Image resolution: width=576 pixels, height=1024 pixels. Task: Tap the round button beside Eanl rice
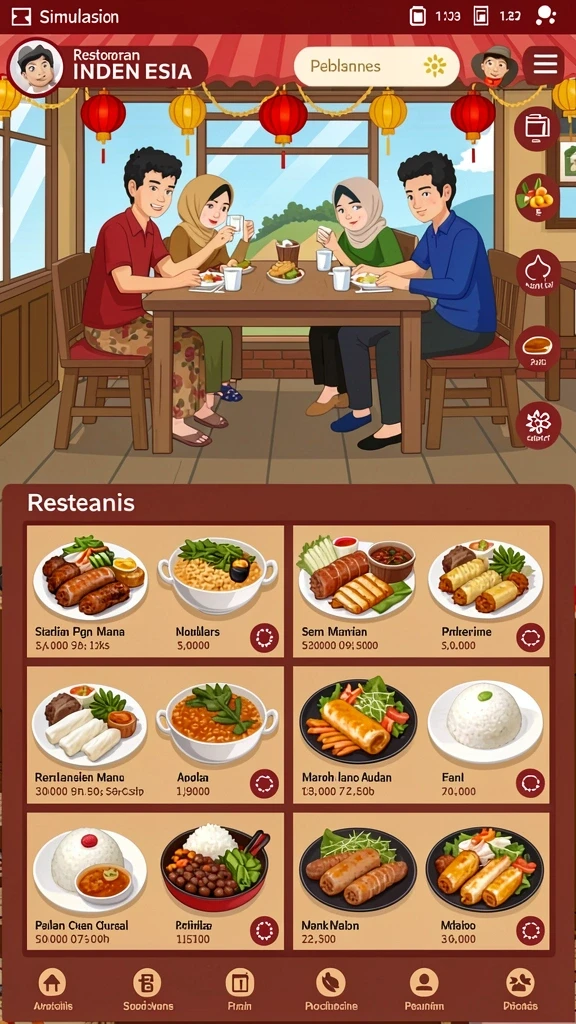coord(530,783)
